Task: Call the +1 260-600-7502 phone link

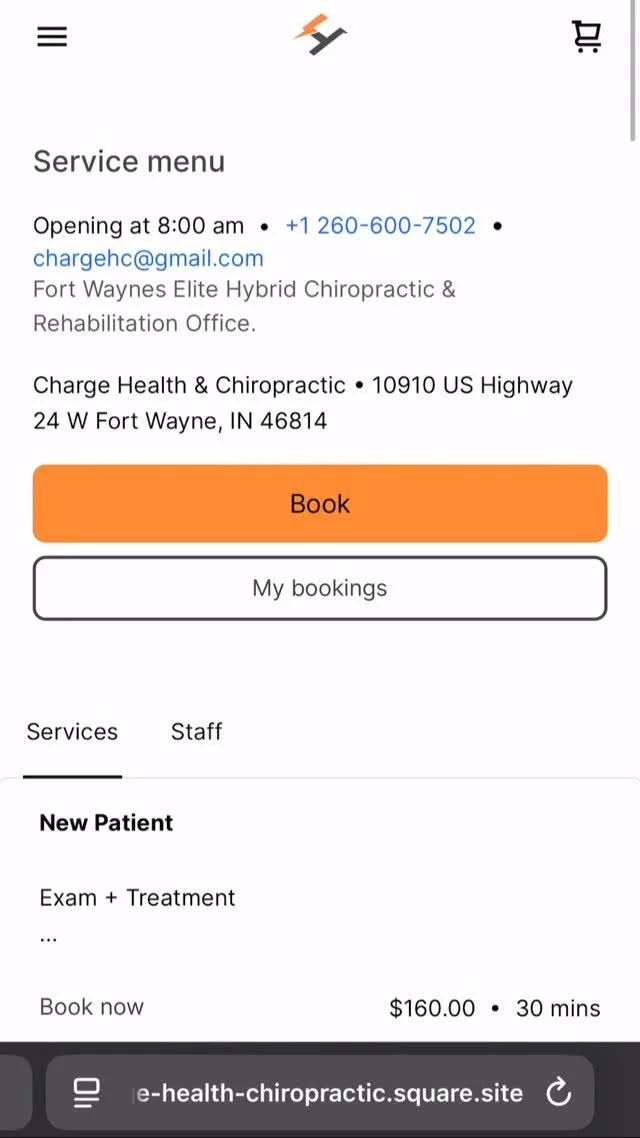Action: pos(380,226)
